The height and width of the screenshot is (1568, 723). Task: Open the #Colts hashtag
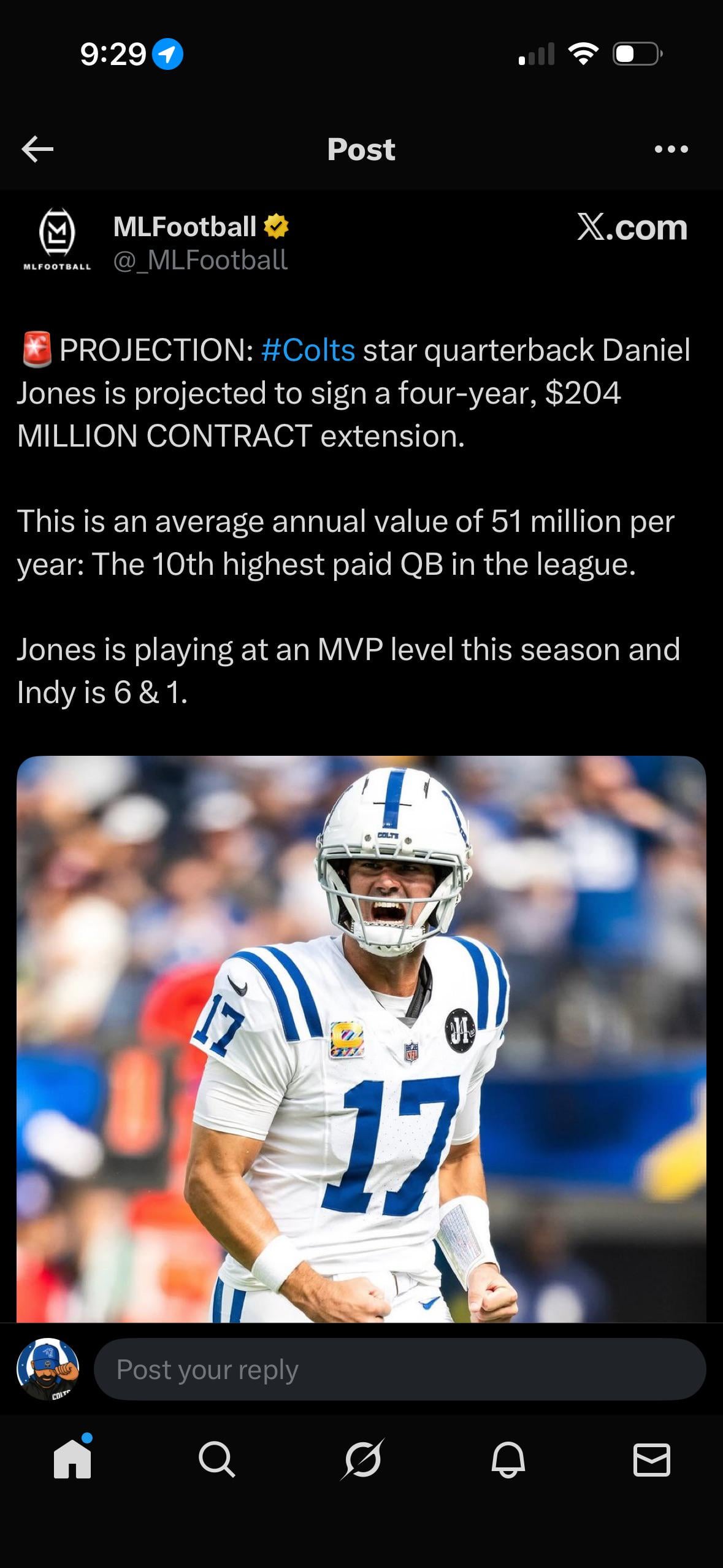tap(308, 350)
